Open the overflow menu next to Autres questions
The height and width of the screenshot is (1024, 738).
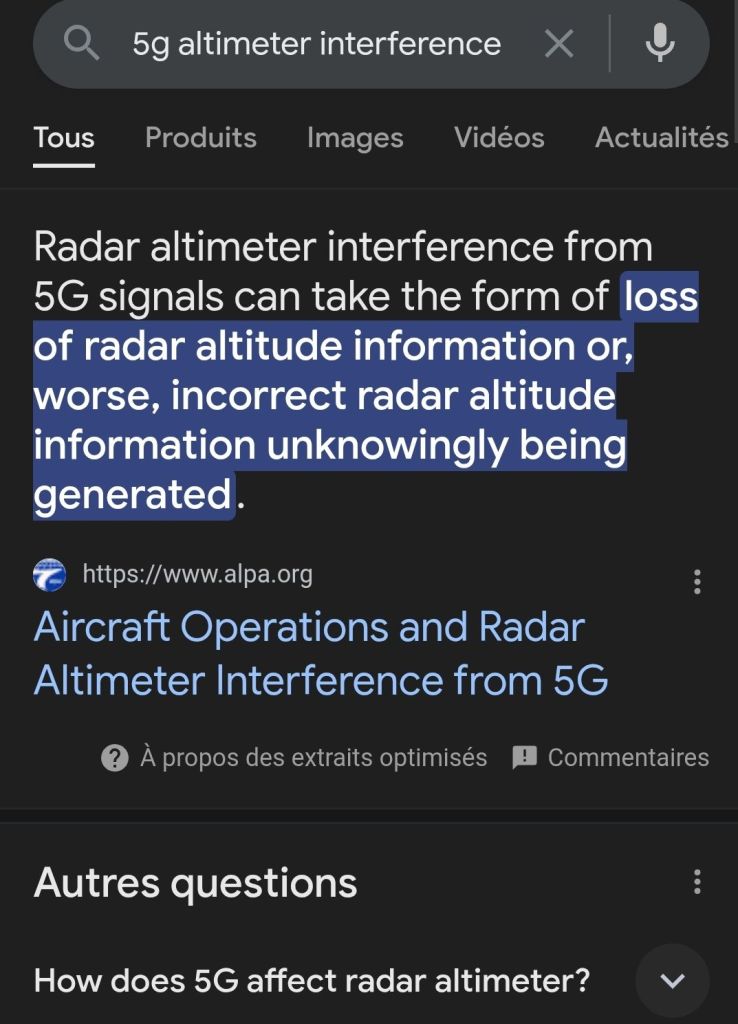[697, 882]
